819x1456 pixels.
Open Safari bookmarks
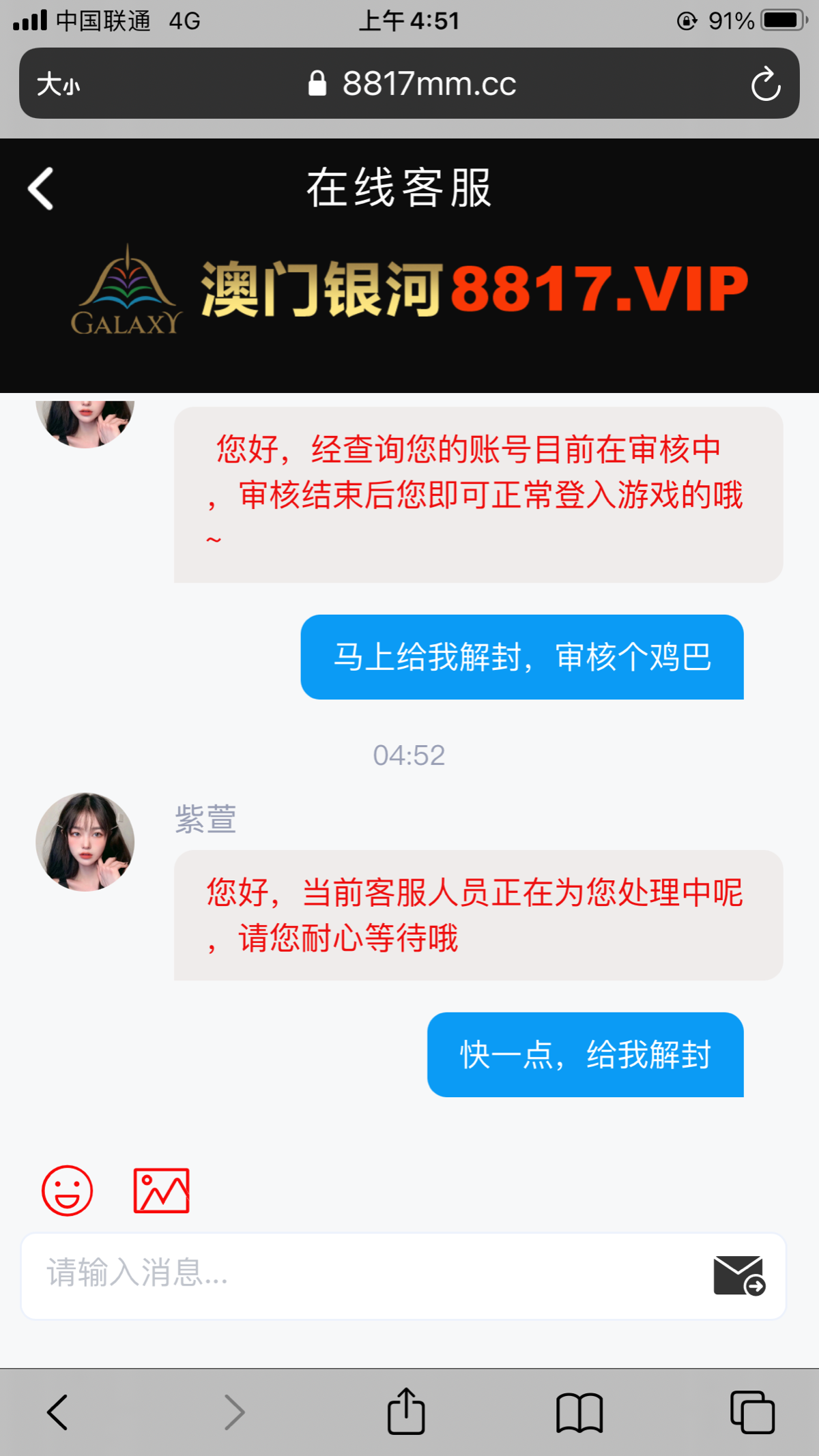[x=579, y=1412]
